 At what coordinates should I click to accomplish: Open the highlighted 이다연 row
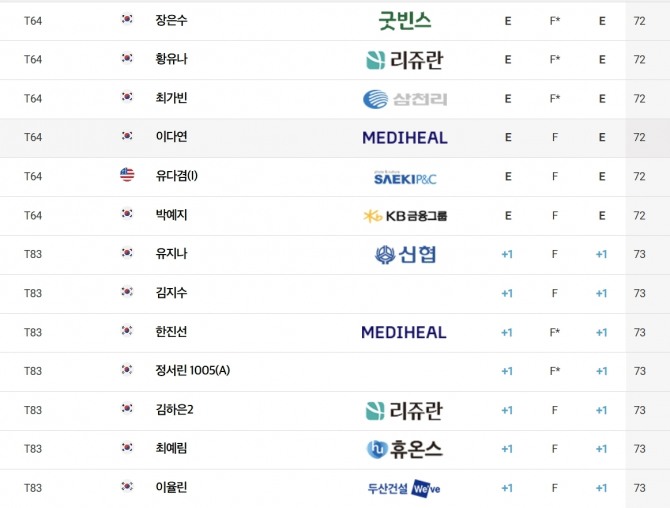[172, 137]
